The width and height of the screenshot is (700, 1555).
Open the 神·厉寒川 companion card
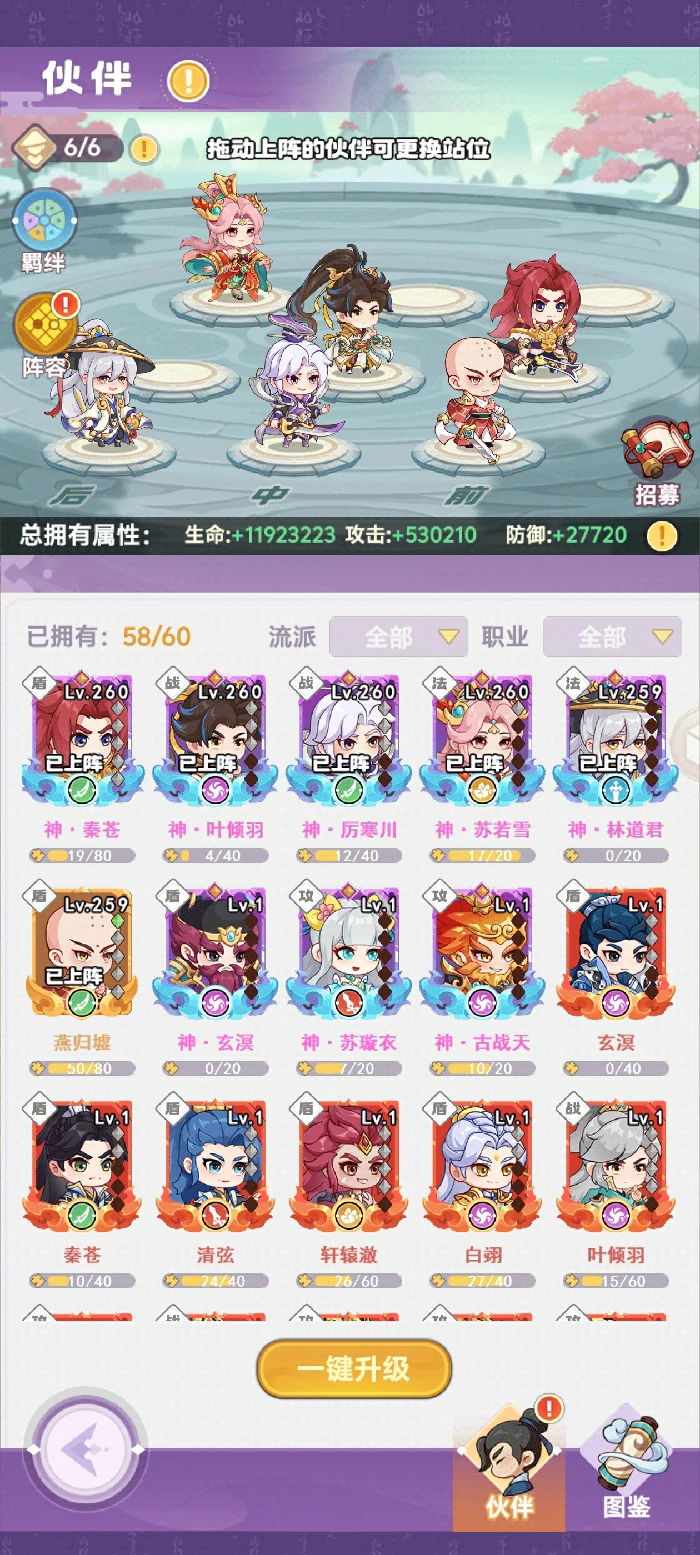[349, 740]
